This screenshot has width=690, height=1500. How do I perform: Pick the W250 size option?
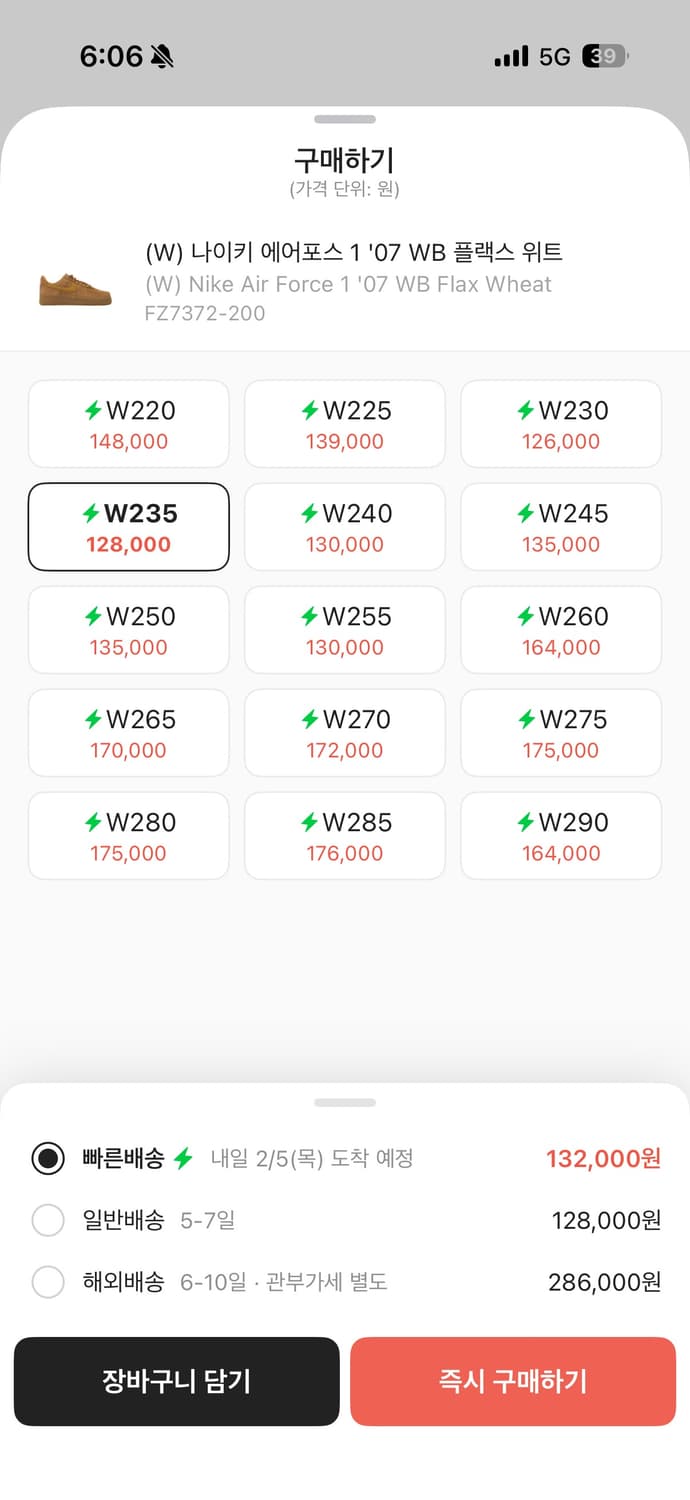pos(129,630)
